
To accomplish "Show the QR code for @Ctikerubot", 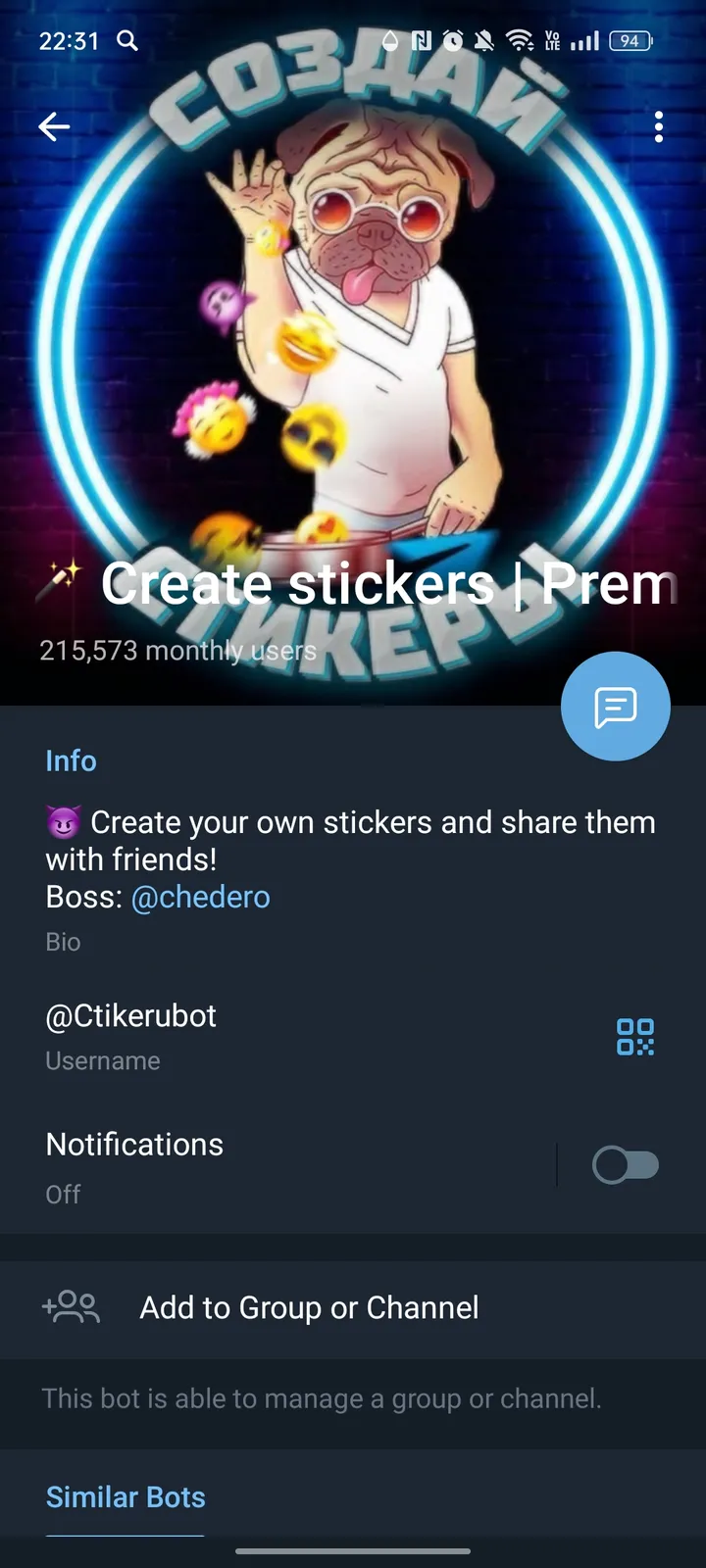I will [x=635, y=1036].
